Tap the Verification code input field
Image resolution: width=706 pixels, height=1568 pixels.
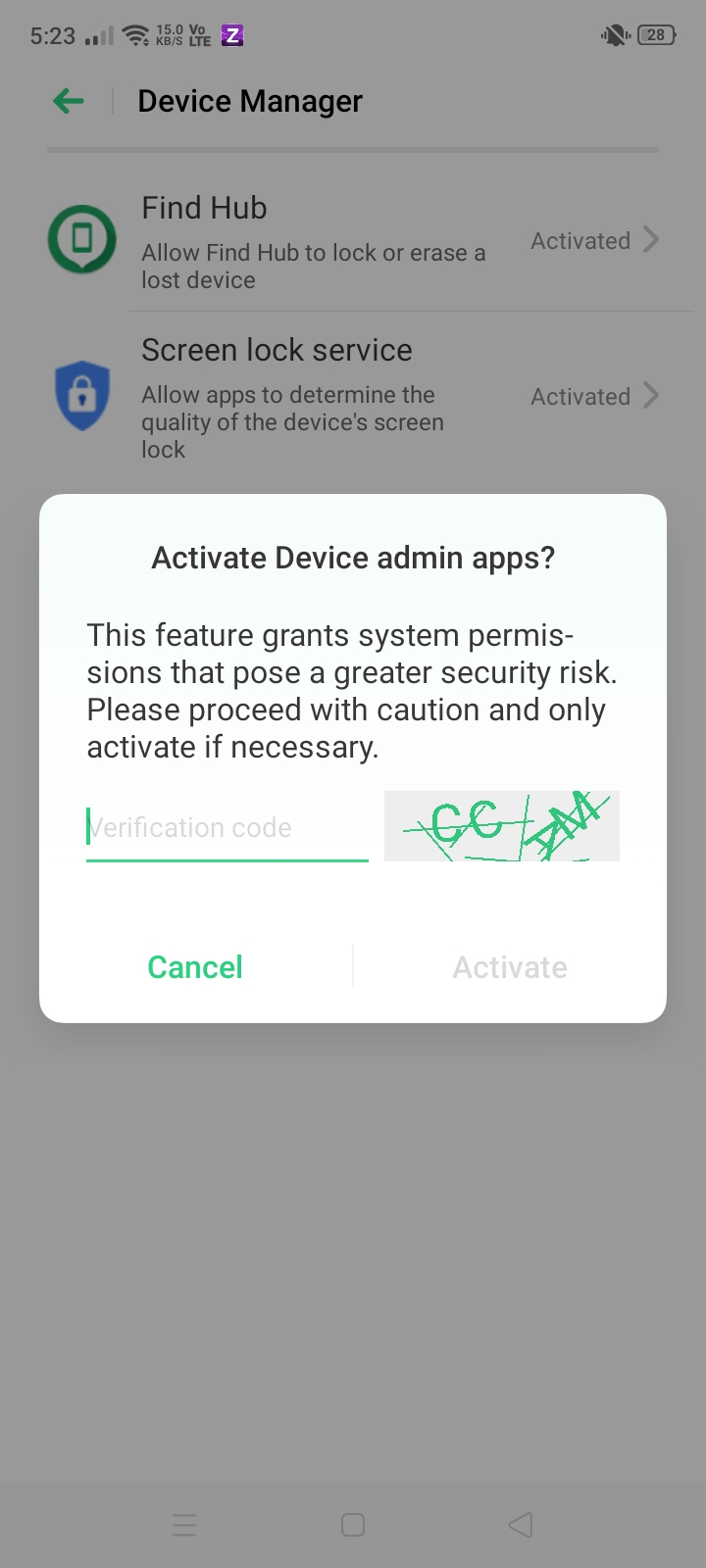tap(227, 828)
